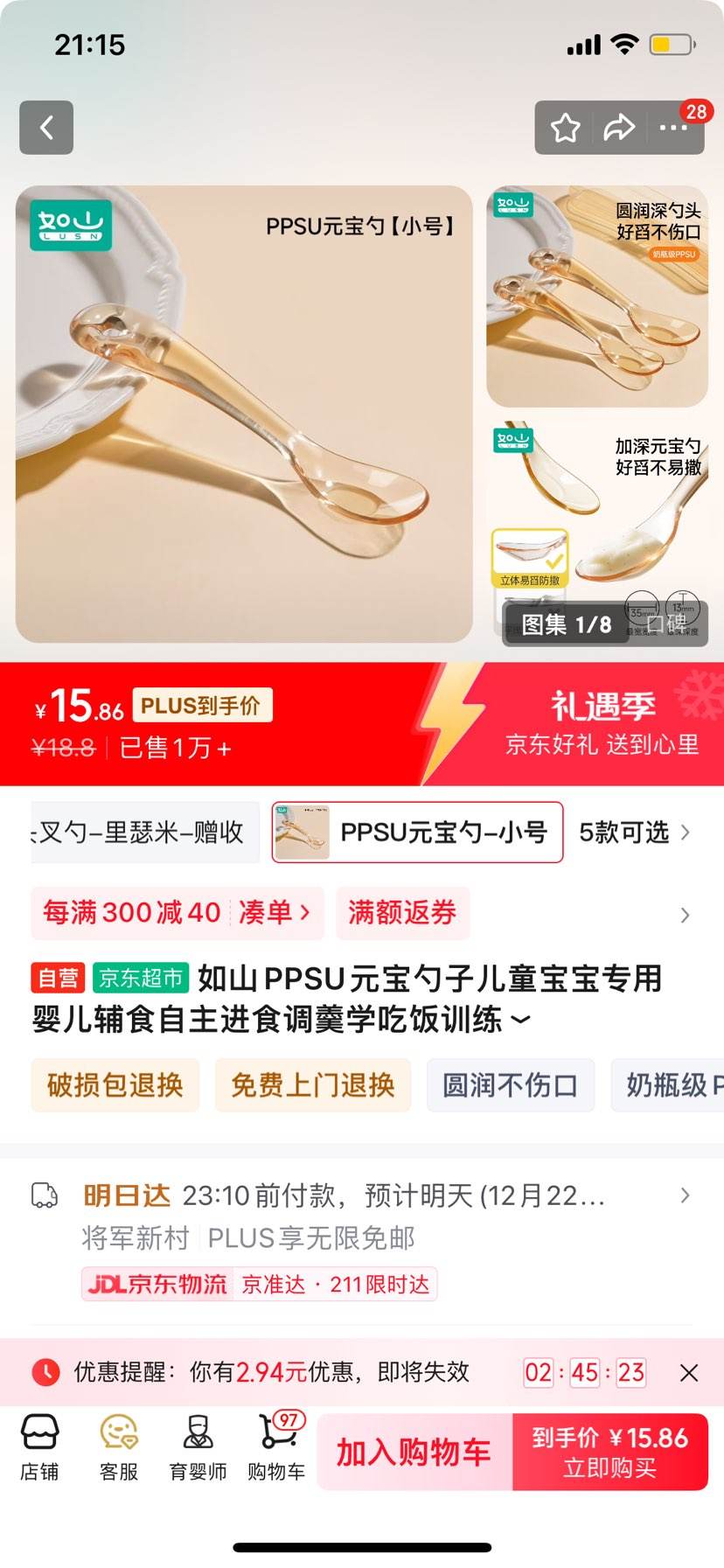This screenshot has width=724, height=1568.
Task: Open the 图集 1/8 image gallery
Action: 565,626
